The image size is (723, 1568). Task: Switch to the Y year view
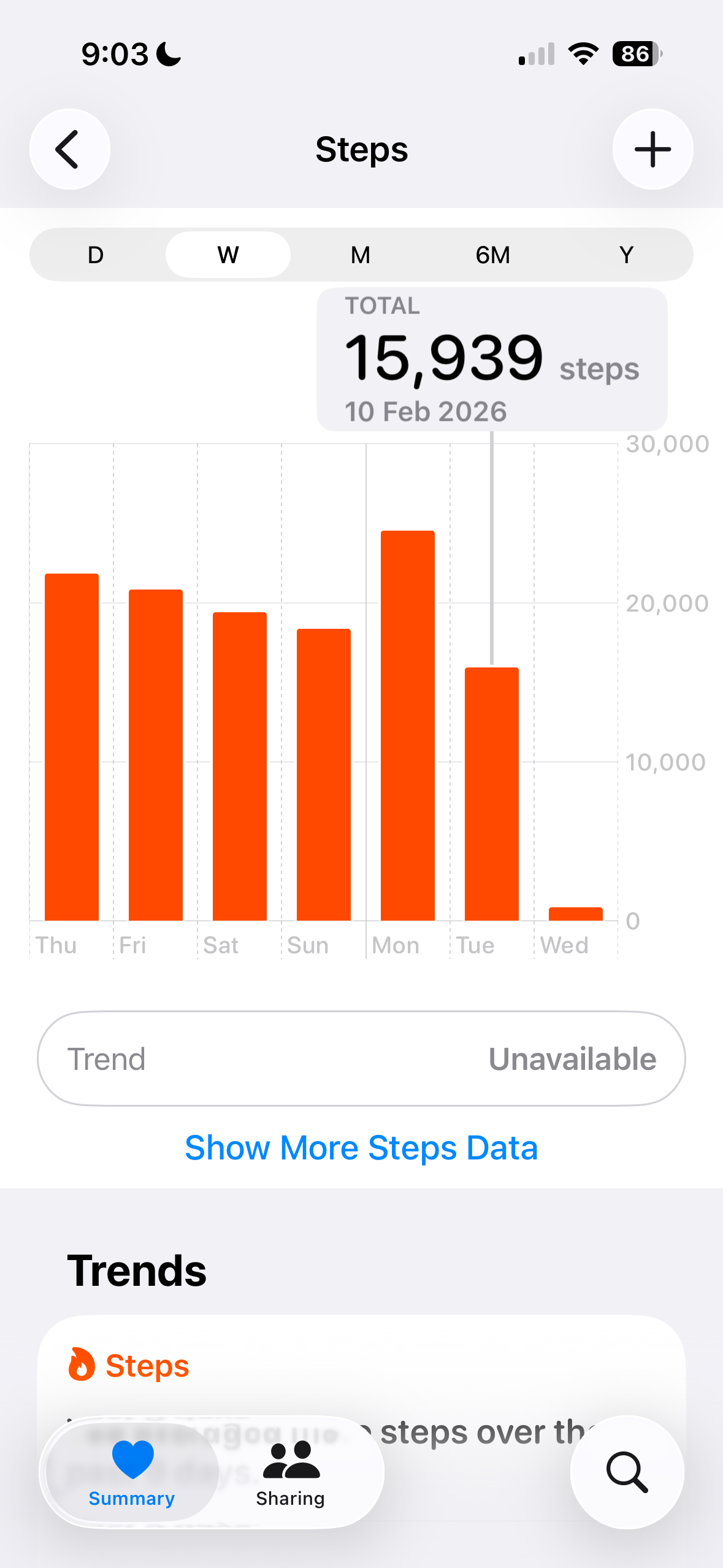tap(625, 255)
